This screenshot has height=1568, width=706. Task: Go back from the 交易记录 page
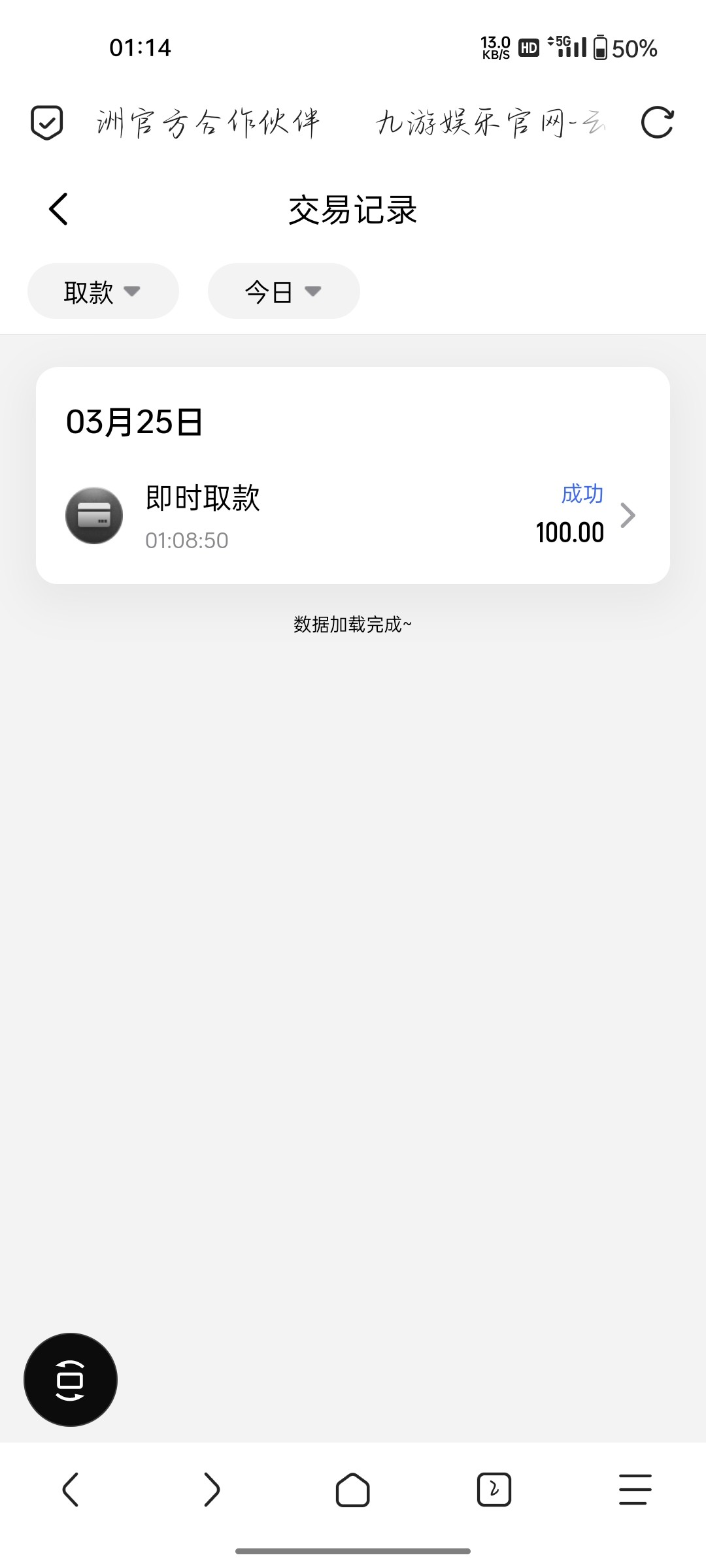(58, 209)
